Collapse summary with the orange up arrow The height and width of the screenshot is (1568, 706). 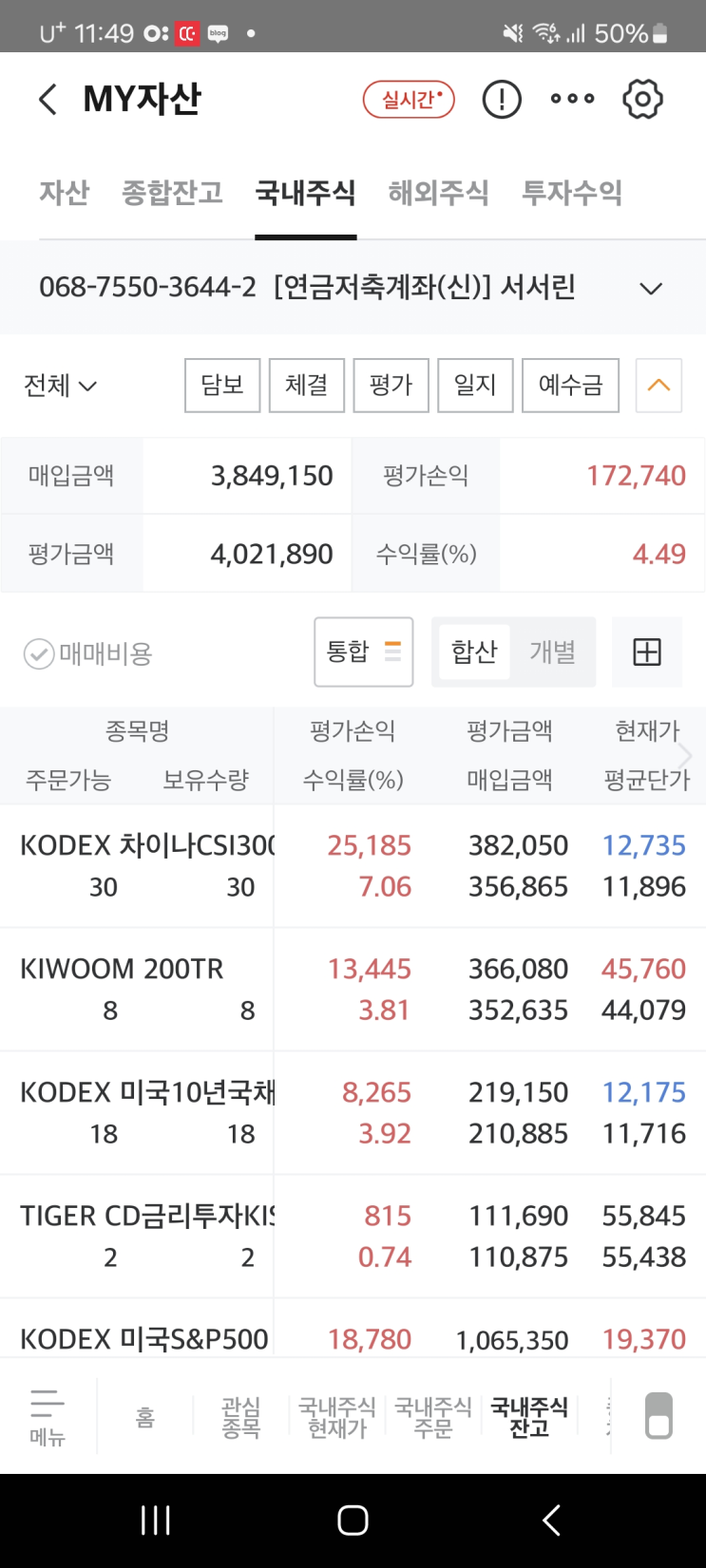pyautogui.click(x=658, y=386)
